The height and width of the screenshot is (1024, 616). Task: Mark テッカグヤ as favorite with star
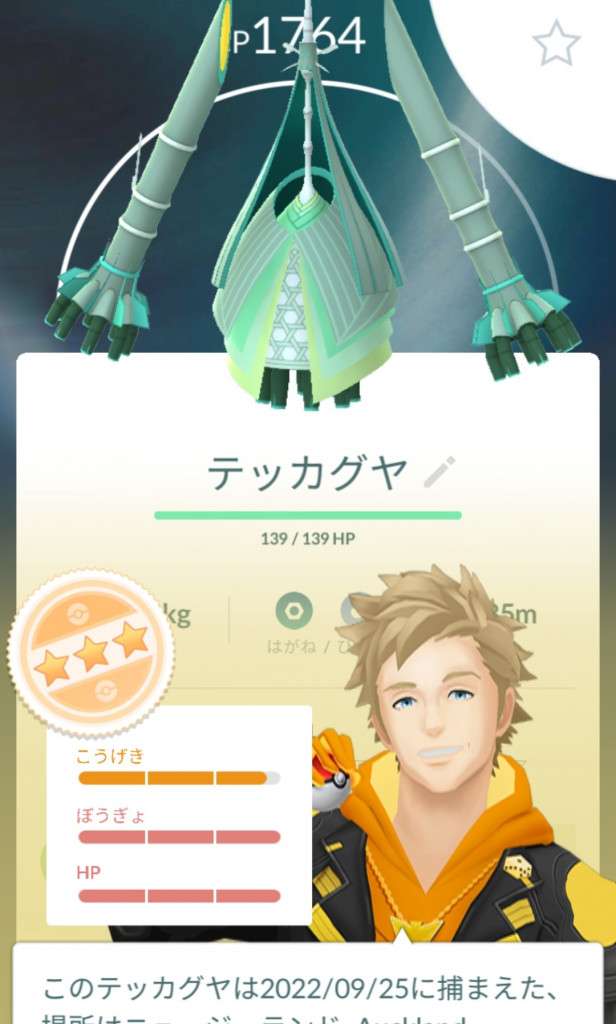[555, 44]
